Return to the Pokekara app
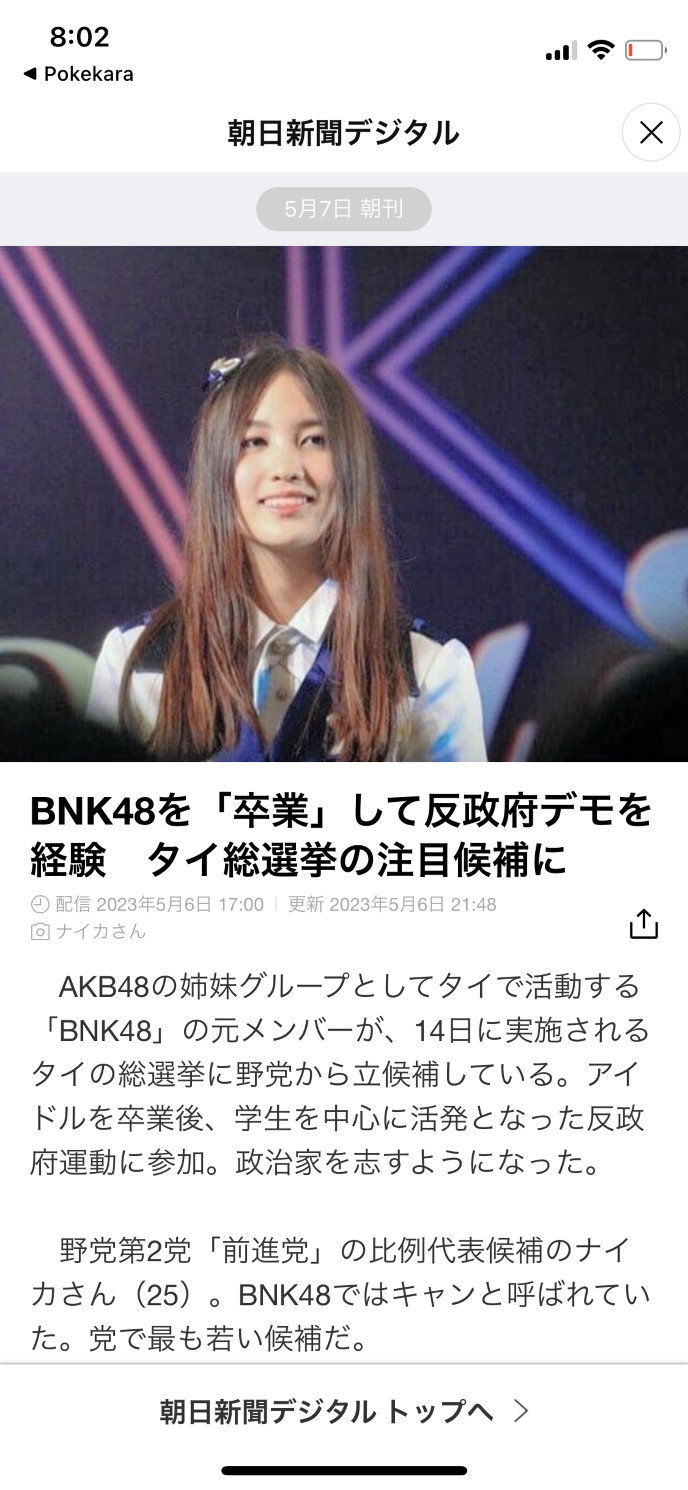This screenshot has height=1490, width=688. 78,74
